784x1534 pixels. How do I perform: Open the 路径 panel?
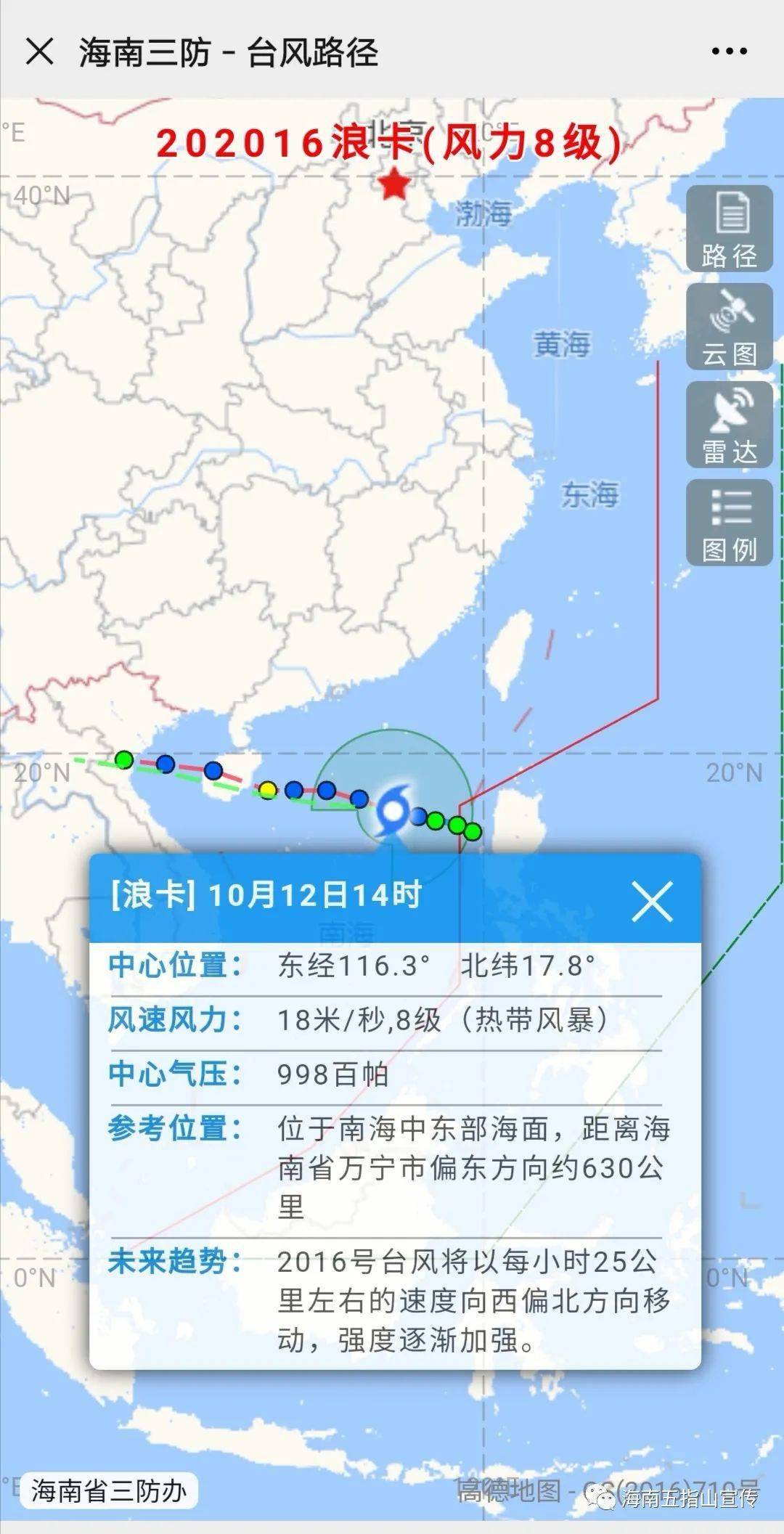pyautogui.click(x=729, y=229)
